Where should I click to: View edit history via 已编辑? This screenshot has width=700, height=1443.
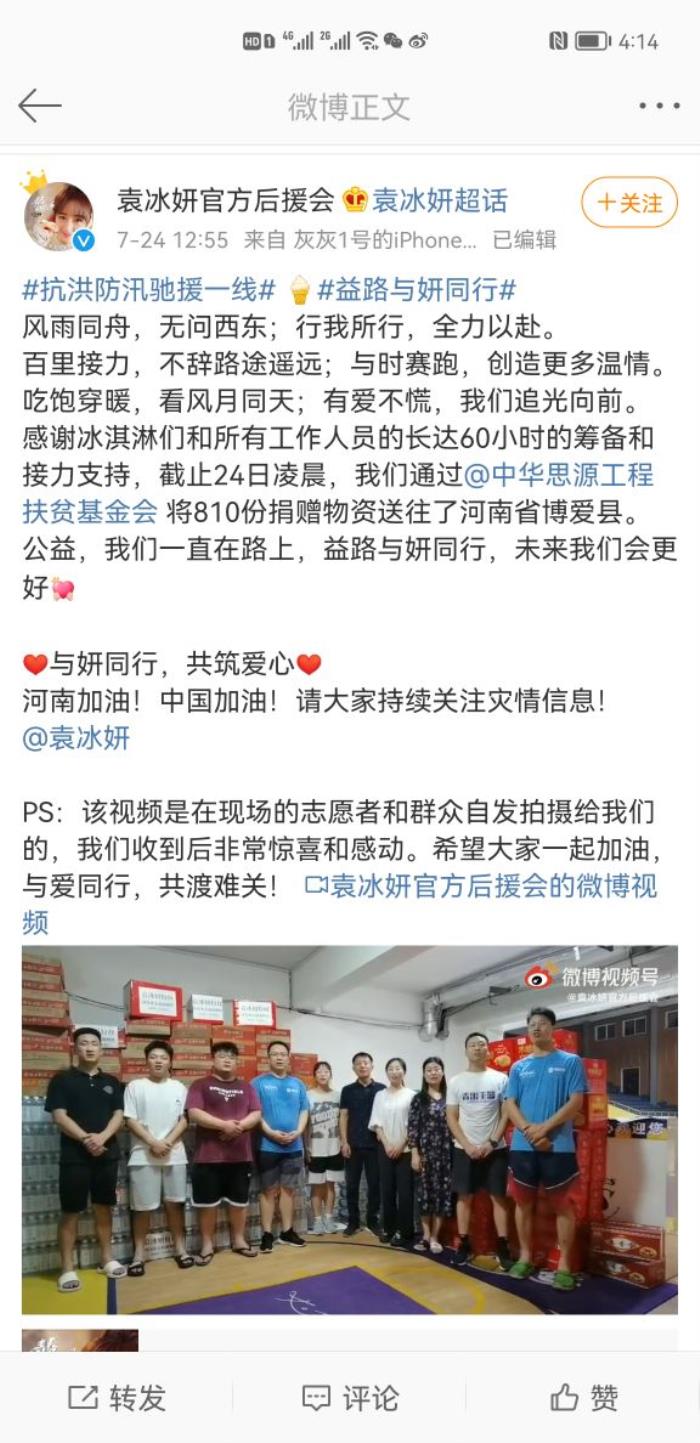[x=524, y=240]
